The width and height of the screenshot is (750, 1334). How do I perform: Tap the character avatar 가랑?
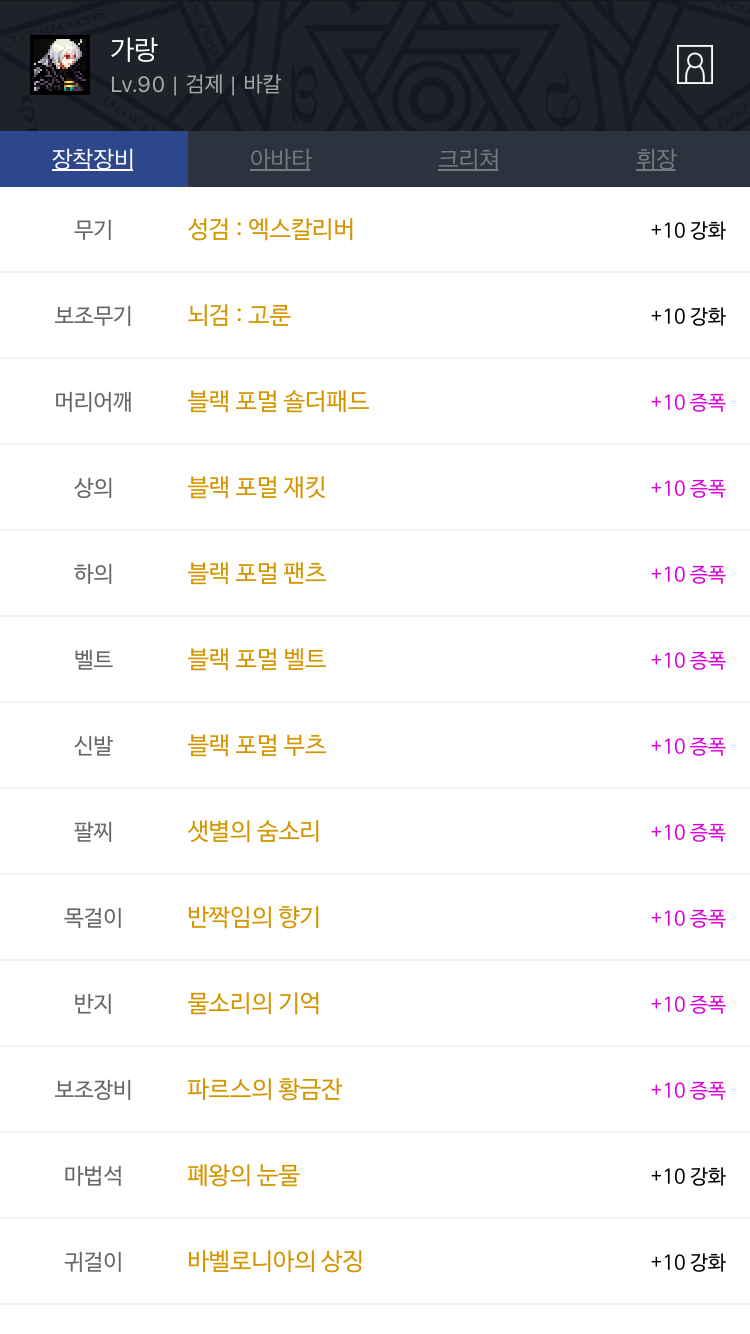(x=60, y=65)
